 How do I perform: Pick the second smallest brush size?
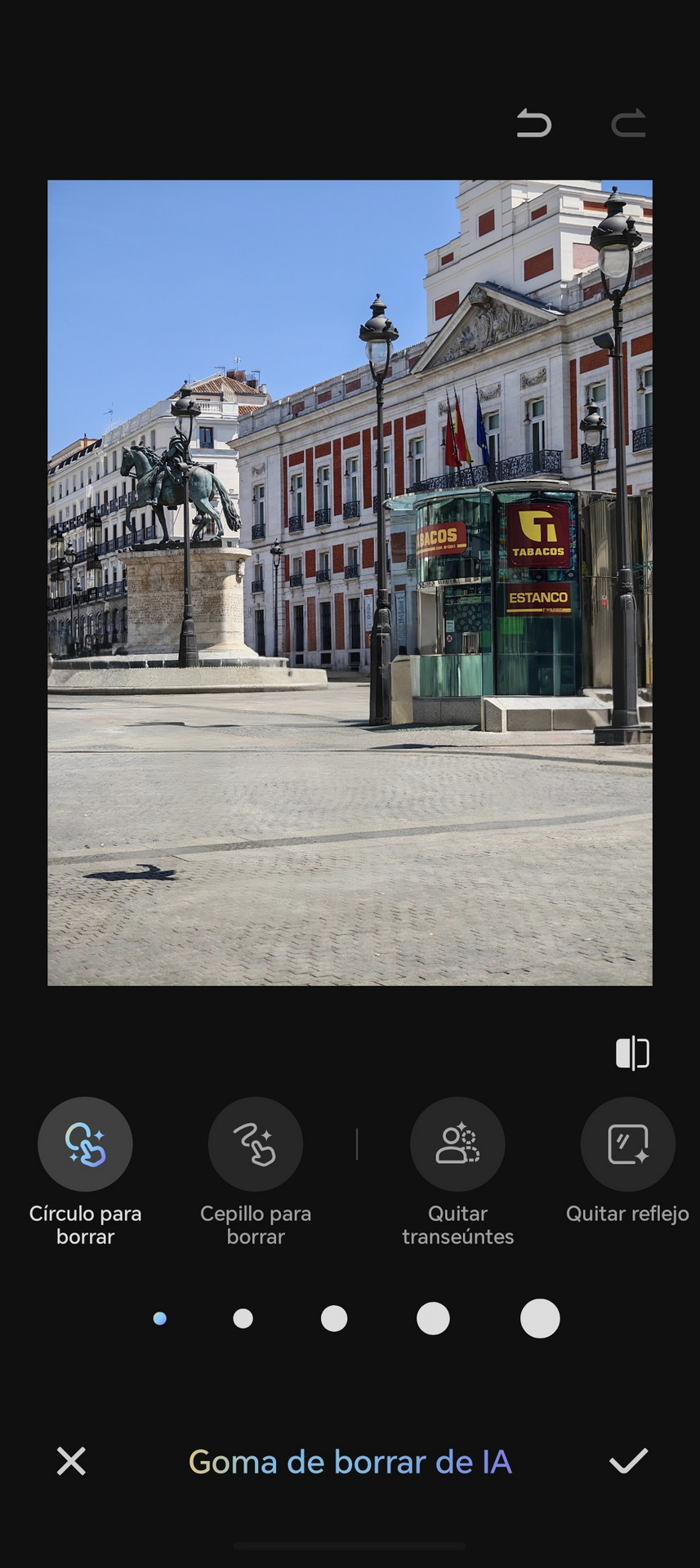coord(243,1318)
